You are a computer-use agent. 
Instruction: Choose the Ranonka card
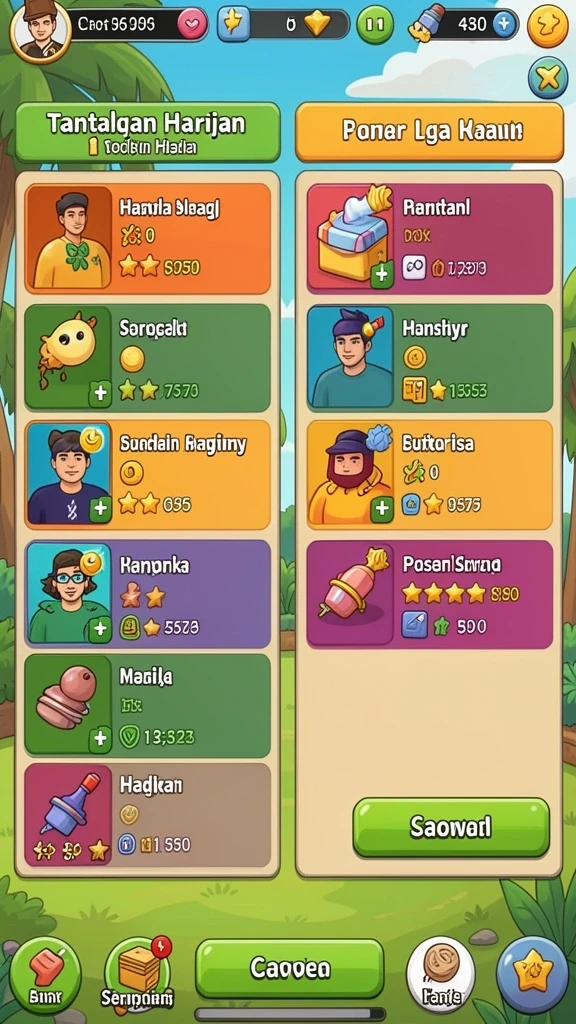tap(148, 594)
